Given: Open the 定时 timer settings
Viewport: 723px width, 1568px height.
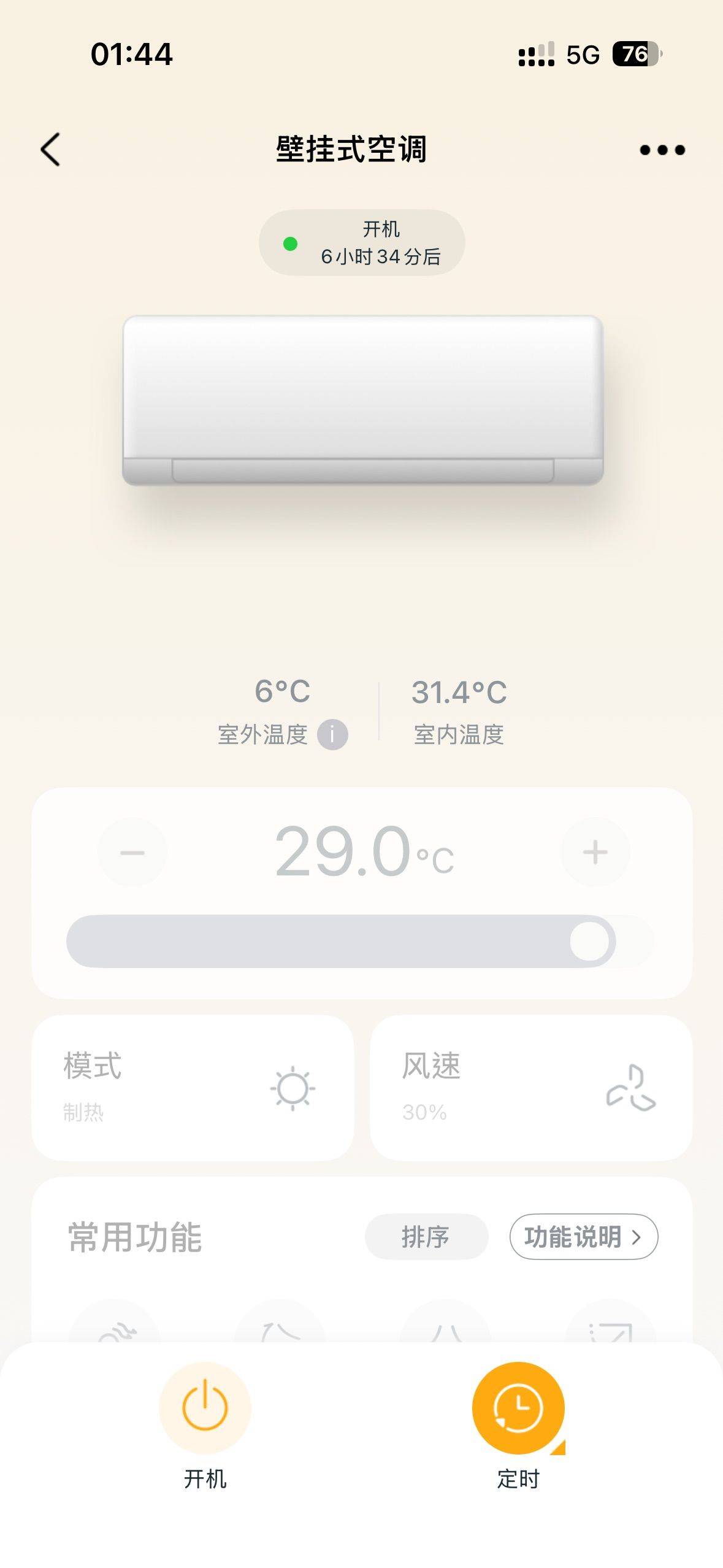Looking at the screenshot, I should click(x=518, y=1409).
